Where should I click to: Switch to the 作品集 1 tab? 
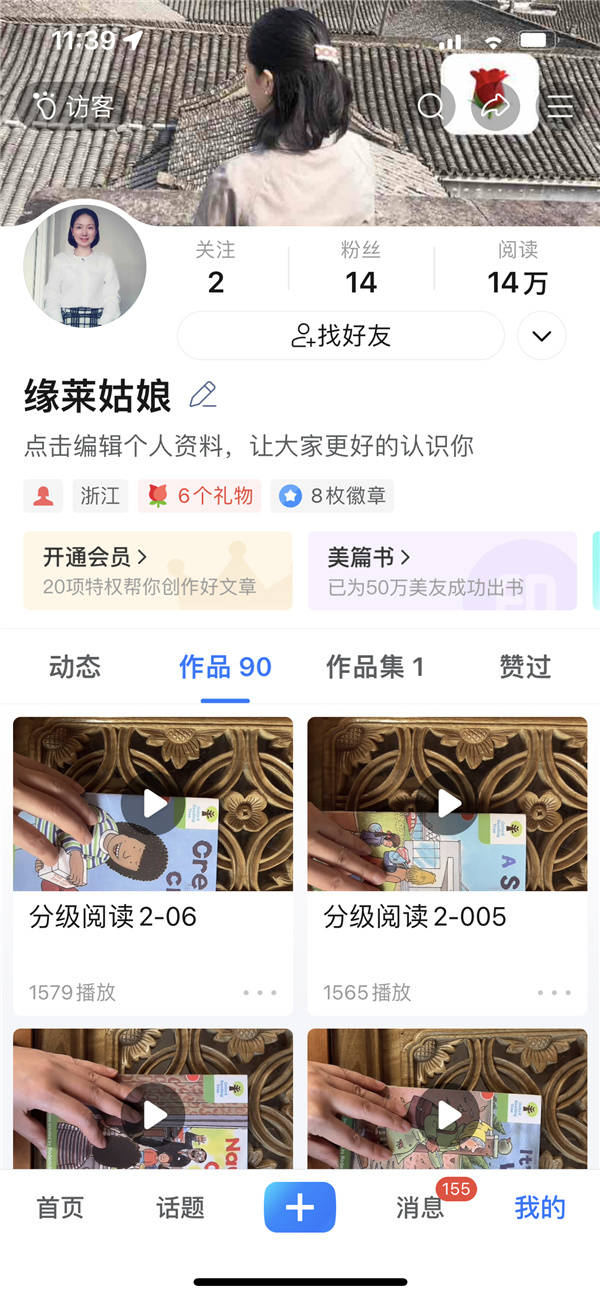coord(375,667)
